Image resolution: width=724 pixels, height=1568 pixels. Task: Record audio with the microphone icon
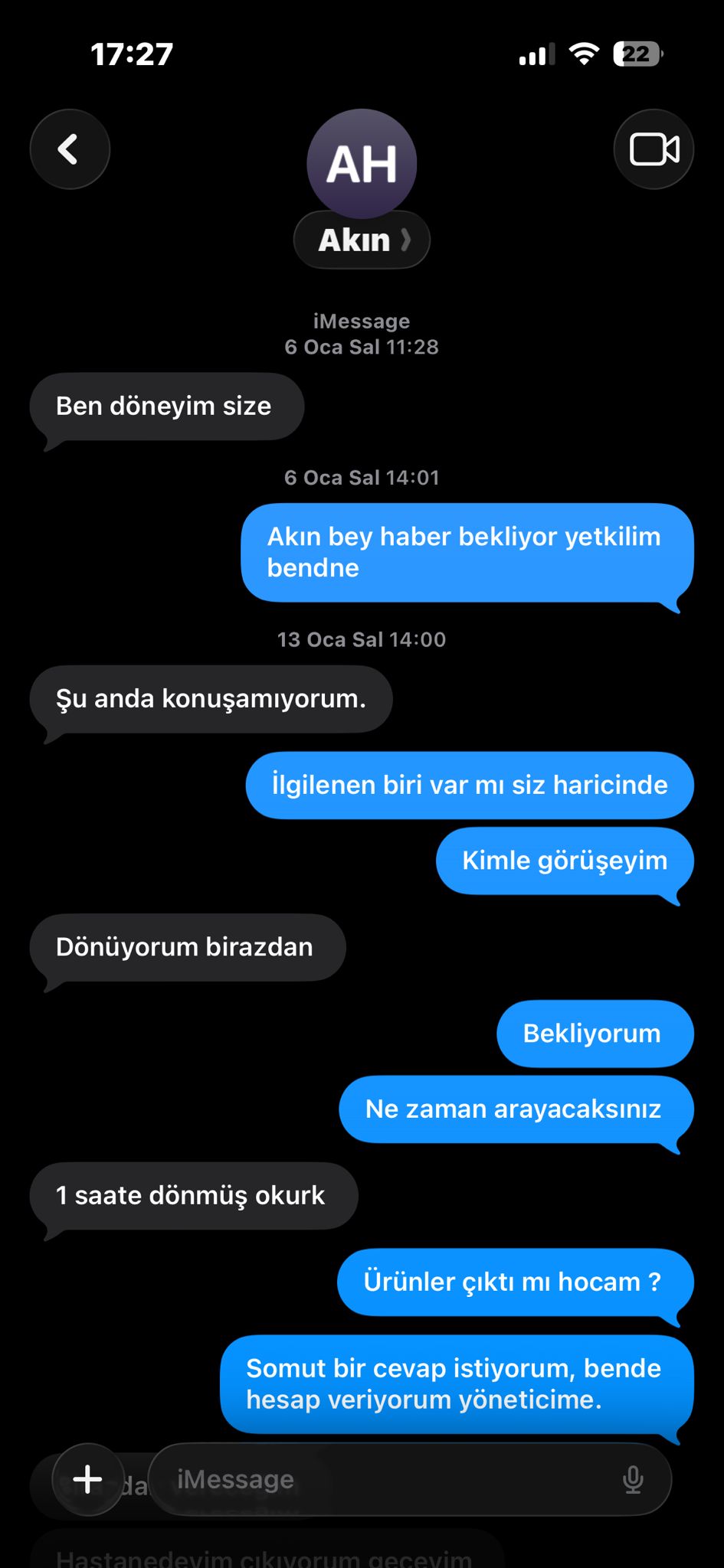tap(633, 1479)
